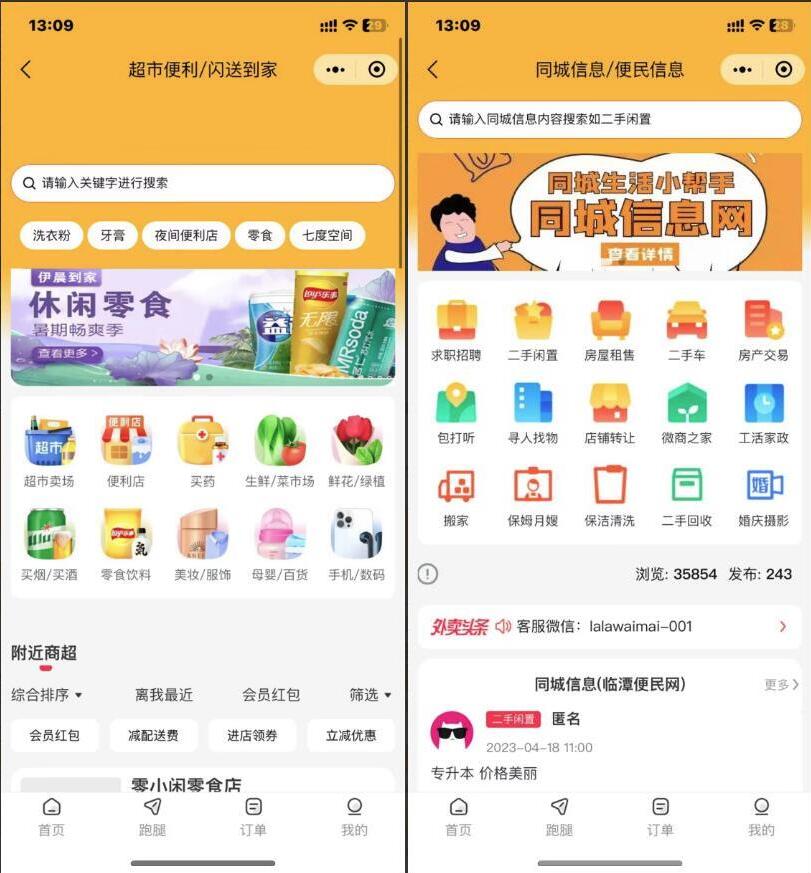Screen dimensions: 811x873
Task: Open the 休闲零食 banner
Action: (x=203, y=327)
